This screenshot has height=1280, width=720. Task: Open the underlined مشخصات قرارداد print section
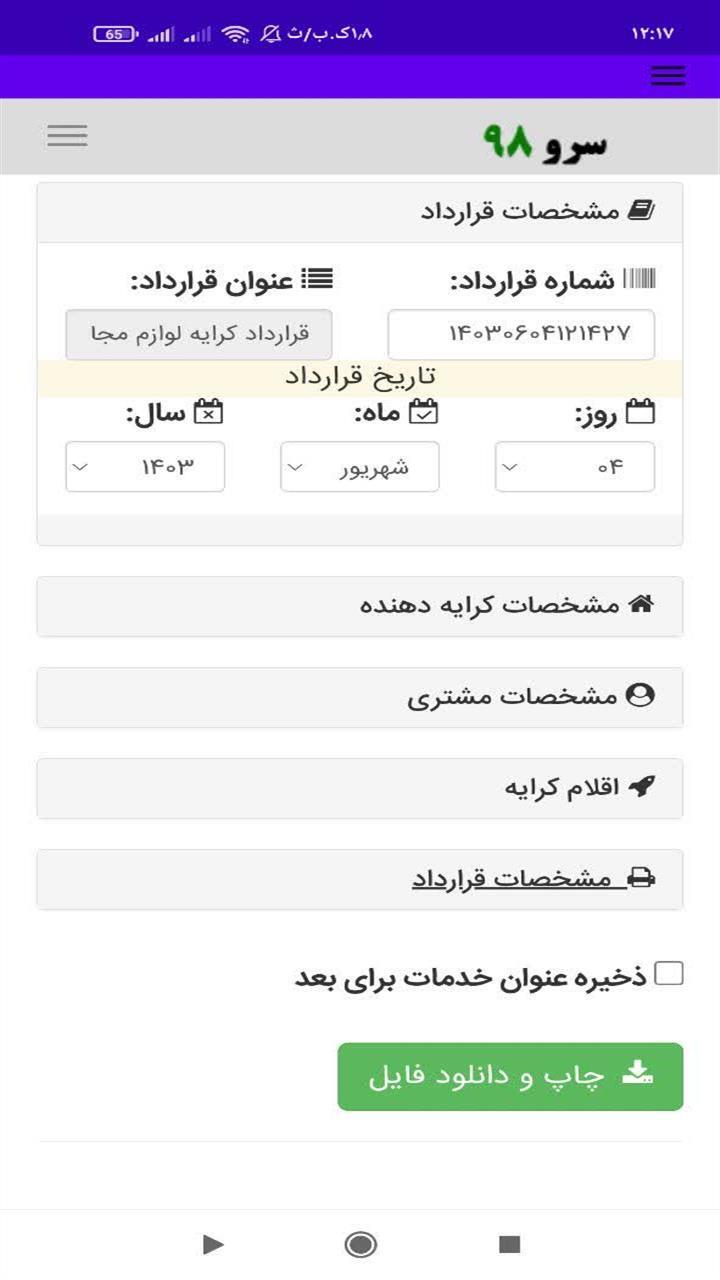pyautogui.click(x=360, y=879)
